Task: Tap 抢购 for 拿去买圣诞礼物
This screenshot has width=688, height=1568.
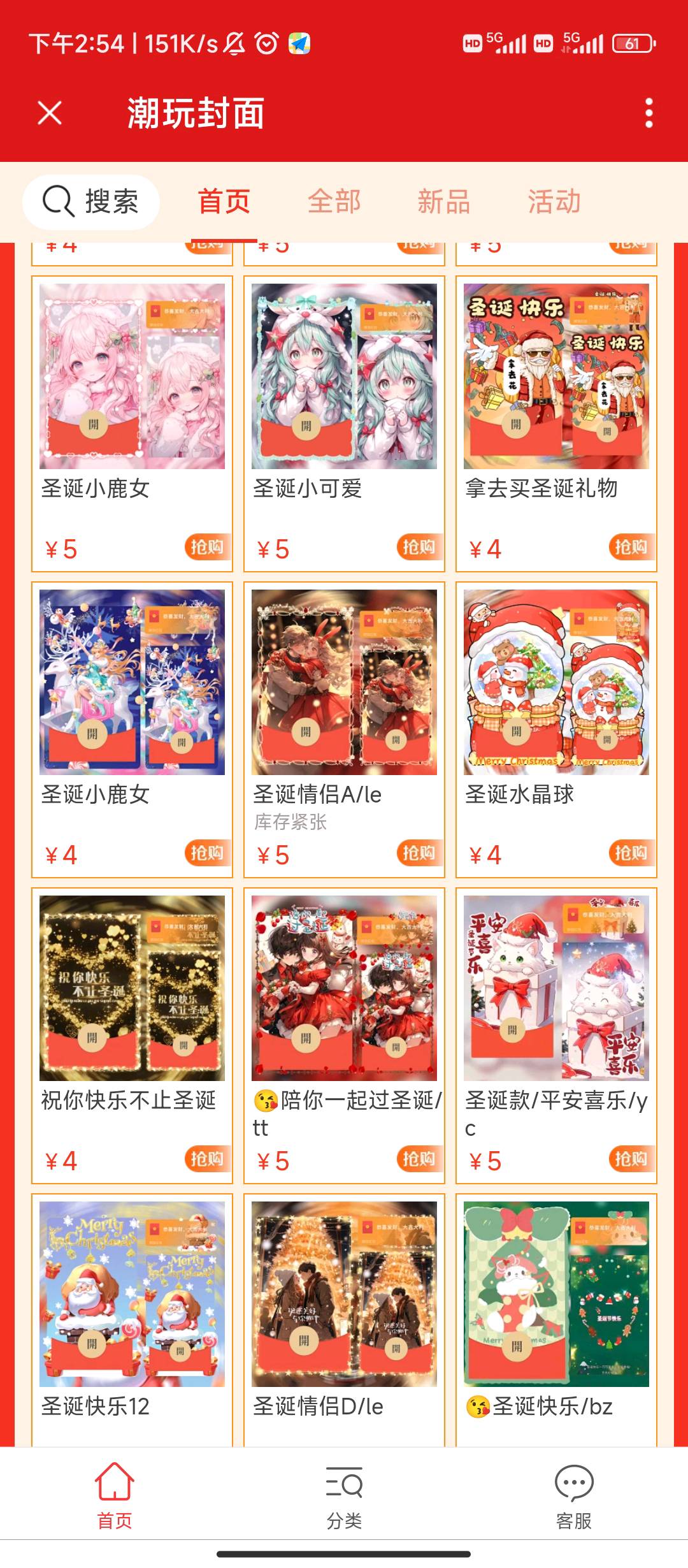Action: [631, 548]
